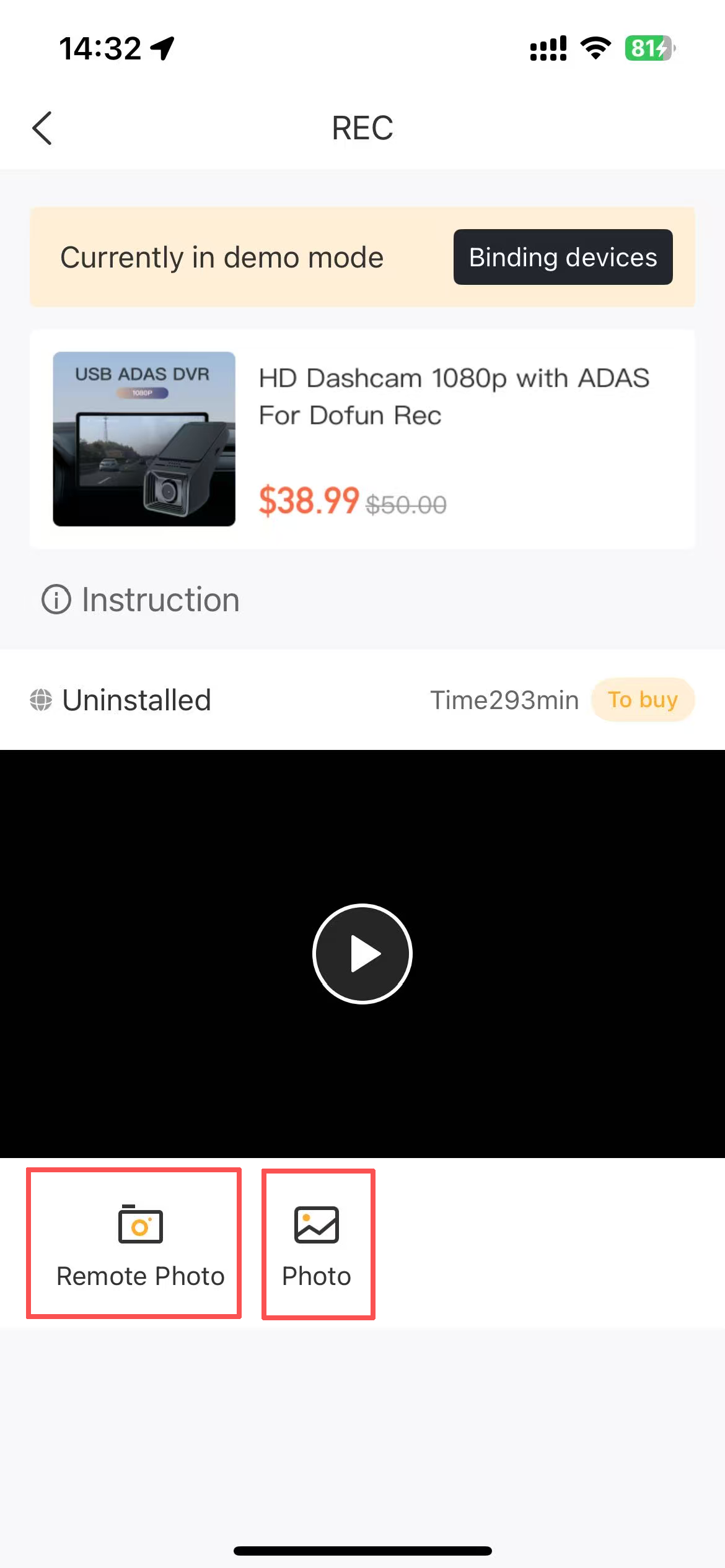Open the Photo gallery

[317, 1244]
